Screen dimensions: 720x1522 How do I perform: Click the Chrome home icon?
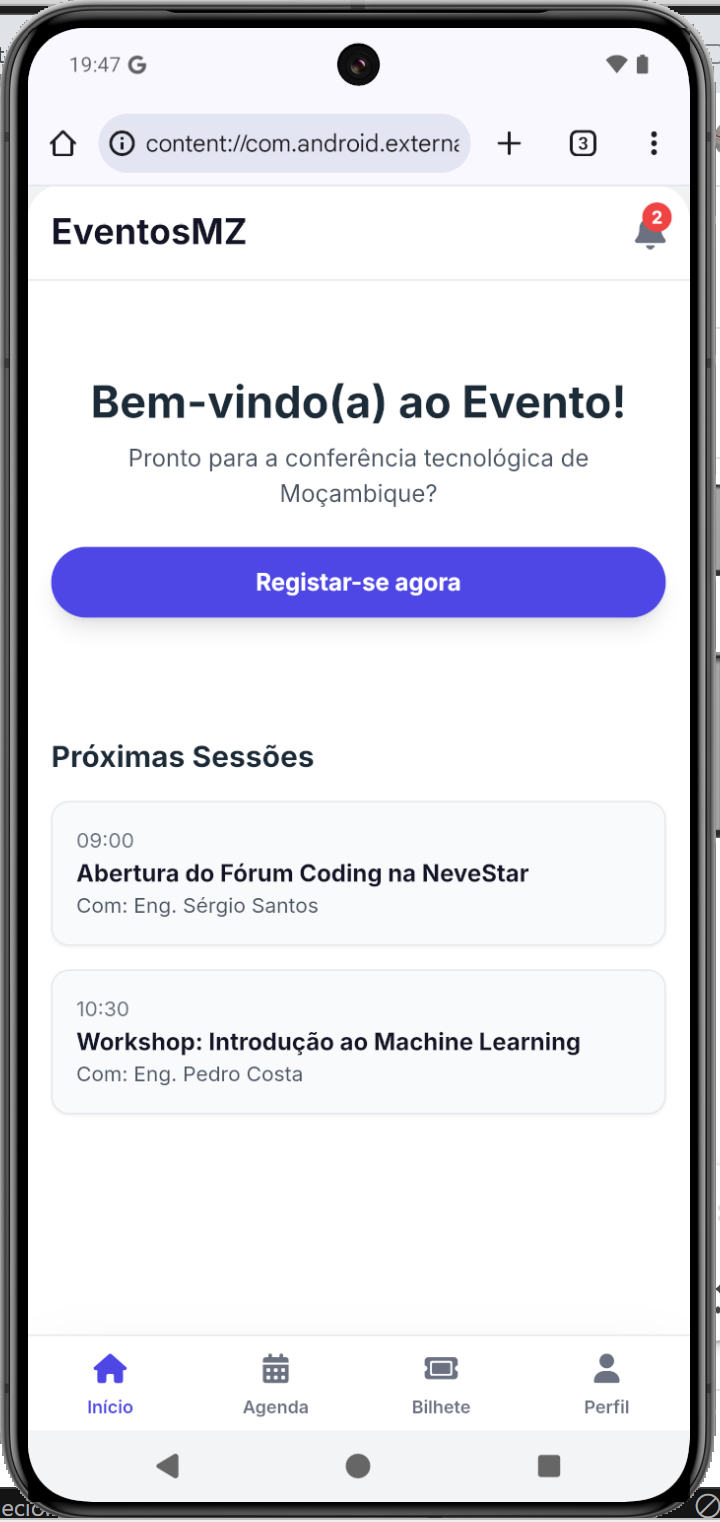tap(62, 143)
